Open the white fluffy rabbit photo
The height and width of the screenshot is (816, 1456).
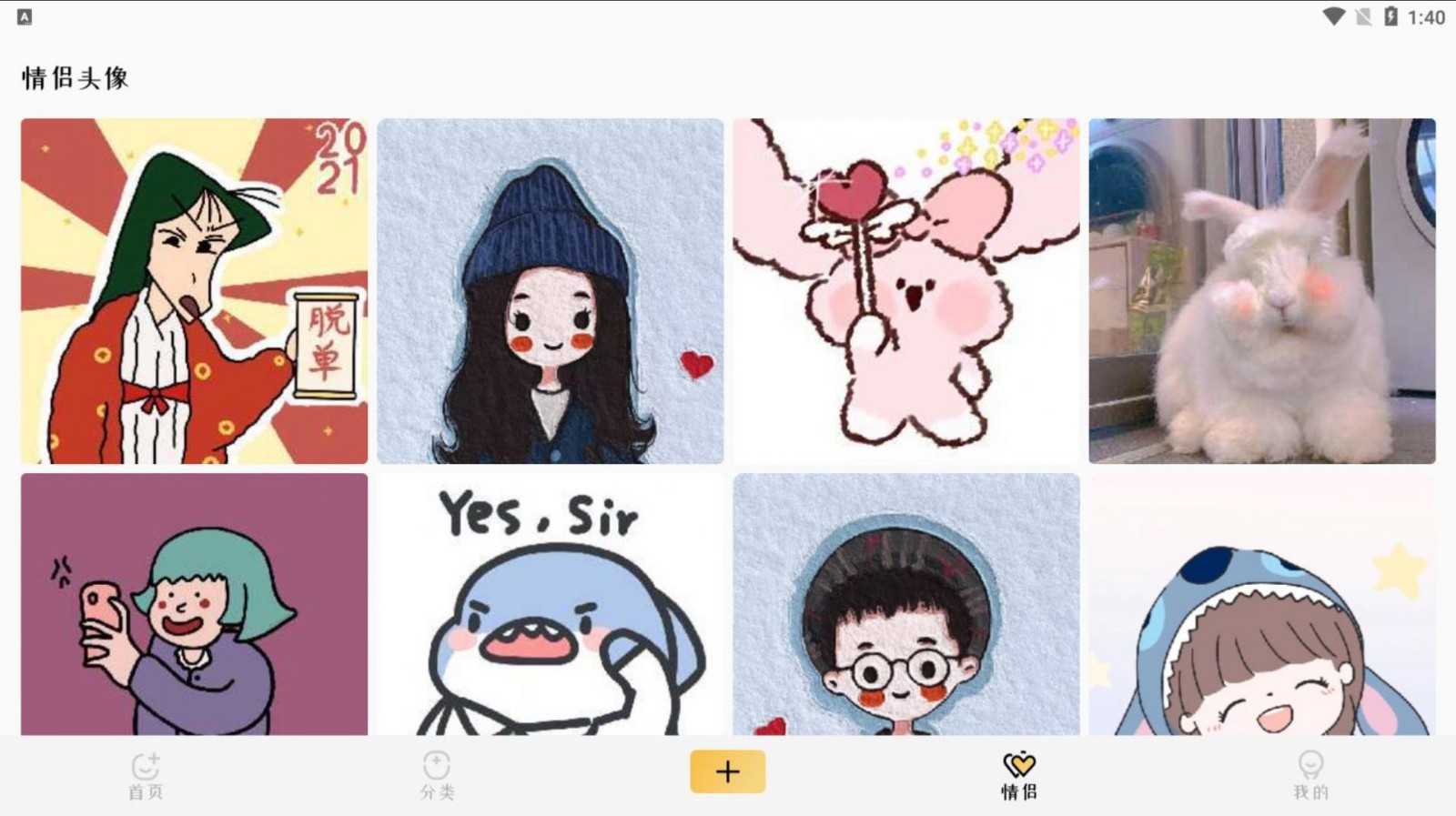1261,291
